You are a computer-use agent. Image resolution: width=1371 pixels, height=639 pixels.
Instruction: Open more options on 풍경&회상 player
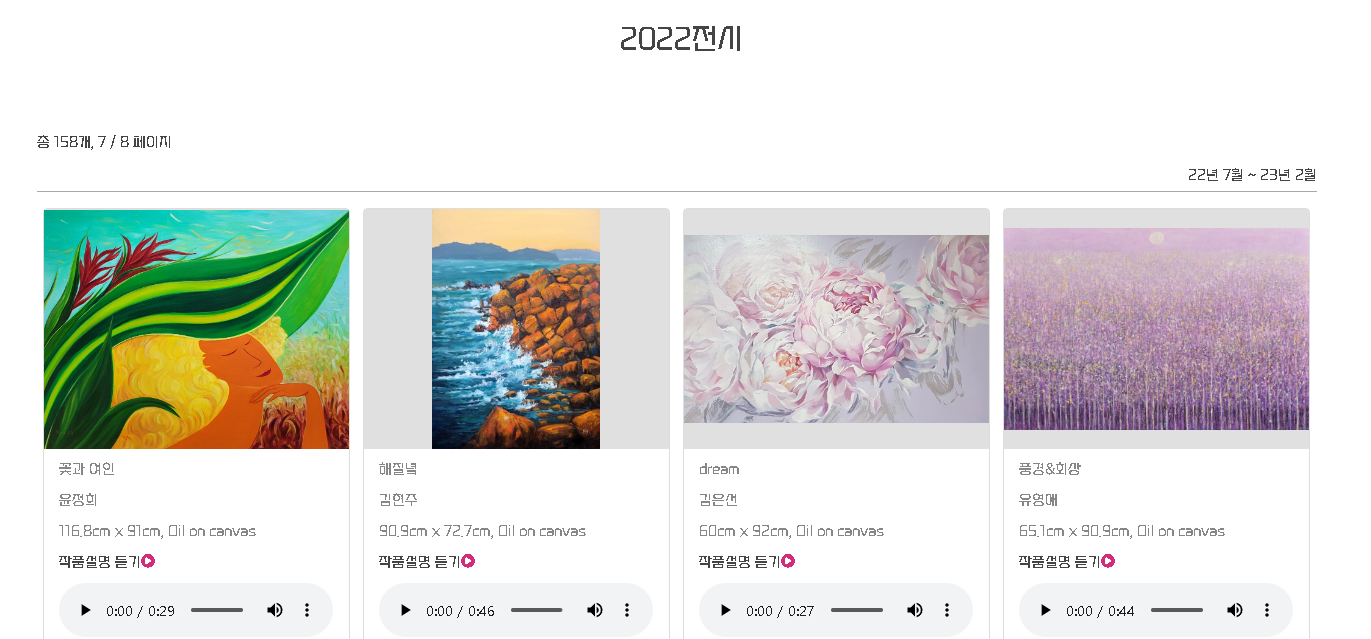coord(1267,610)
